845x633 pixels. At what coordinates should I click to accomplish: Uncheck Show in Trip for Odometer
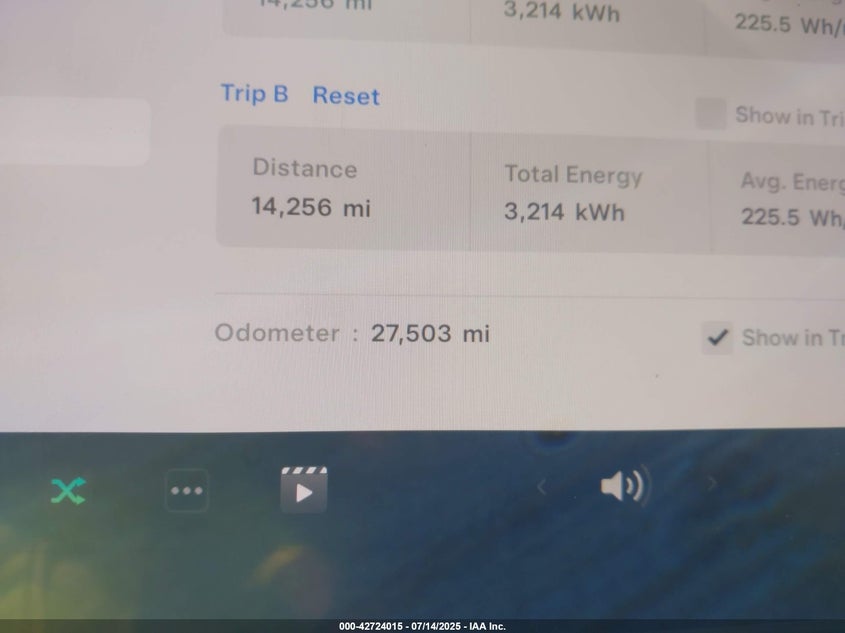tap(717, 337)
